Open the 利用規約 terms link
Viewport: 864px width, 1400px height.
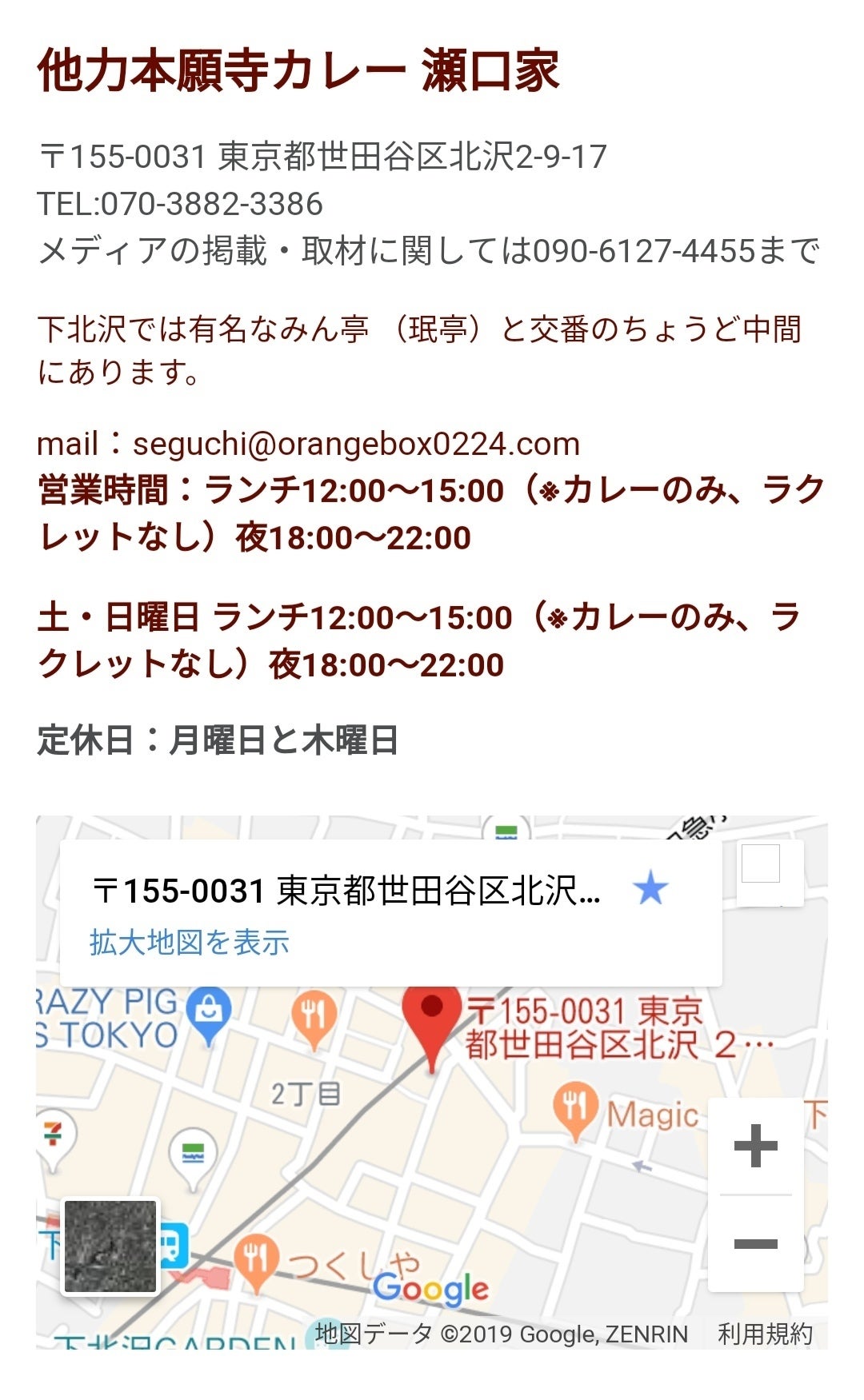coord(765,1334)
